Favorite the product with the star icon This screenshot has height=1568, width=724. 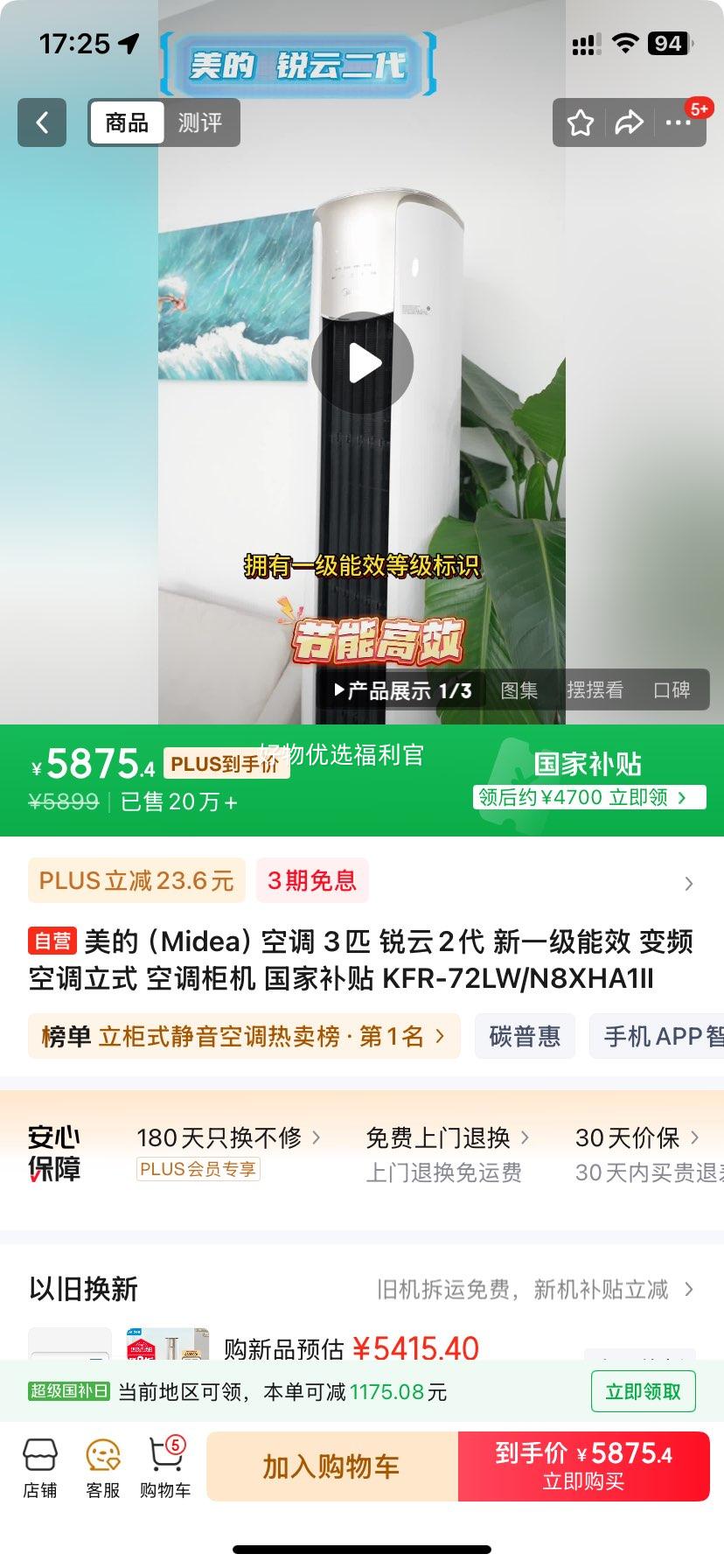[x=580, y=122]
